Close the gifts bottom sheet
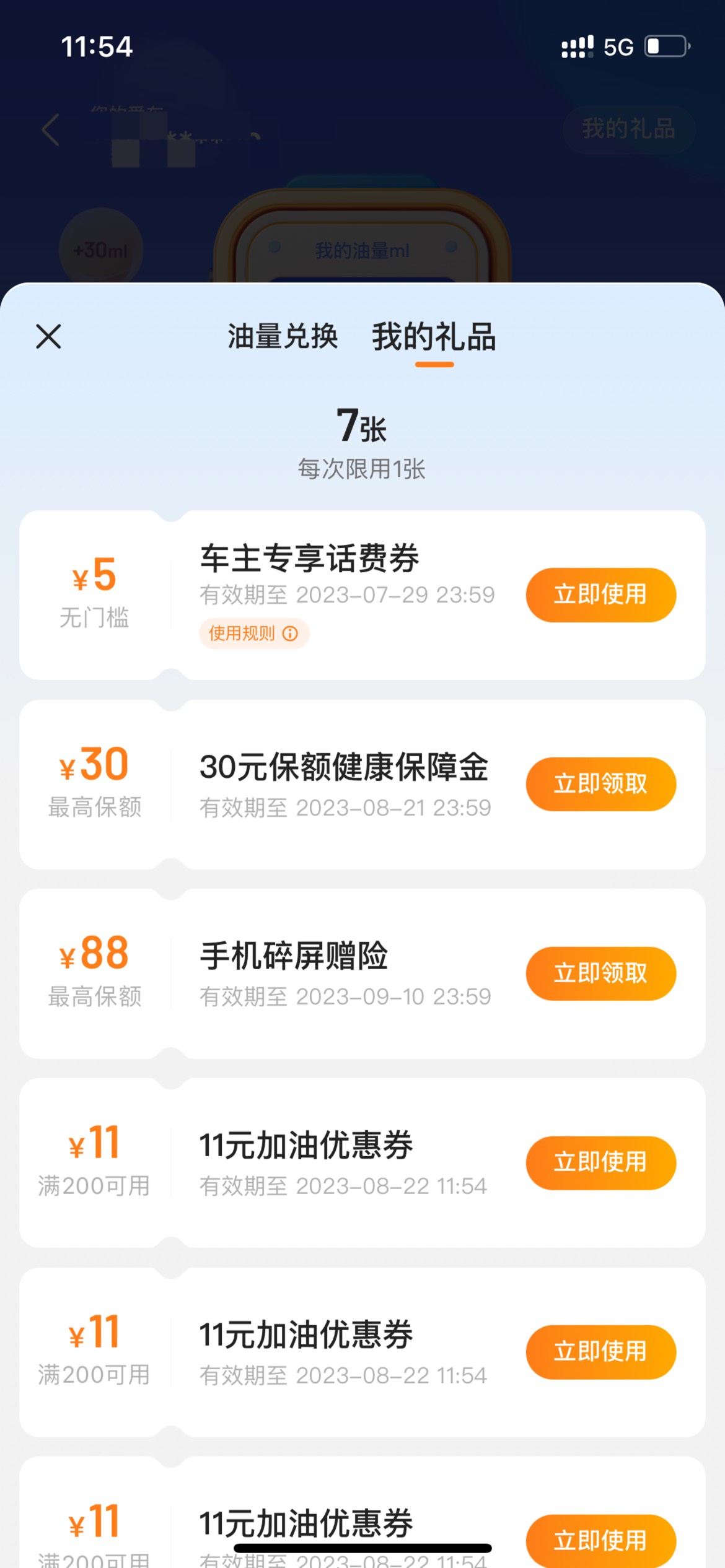 [x=48, y=337]
